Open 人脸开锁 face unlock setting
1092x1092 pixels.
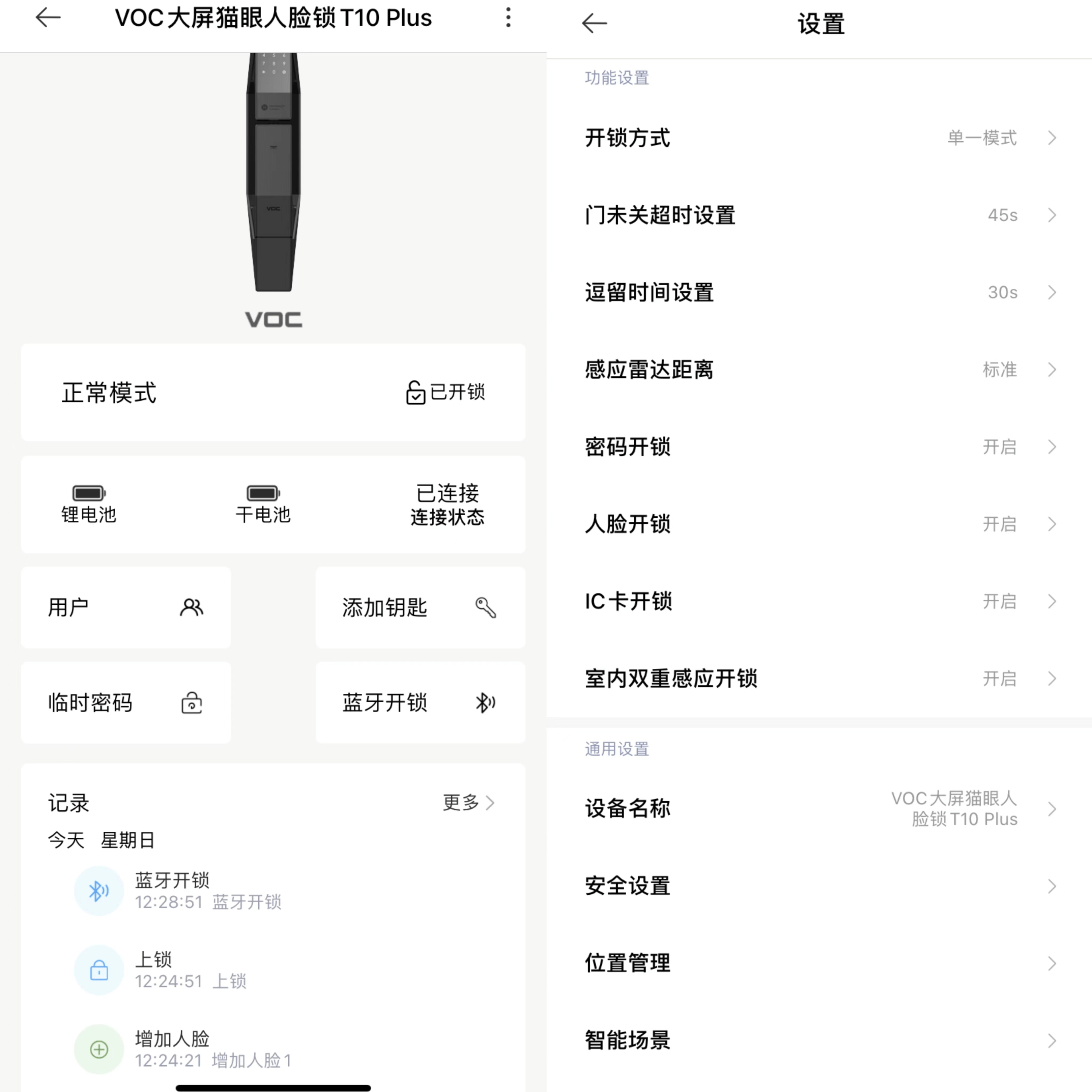820,524
